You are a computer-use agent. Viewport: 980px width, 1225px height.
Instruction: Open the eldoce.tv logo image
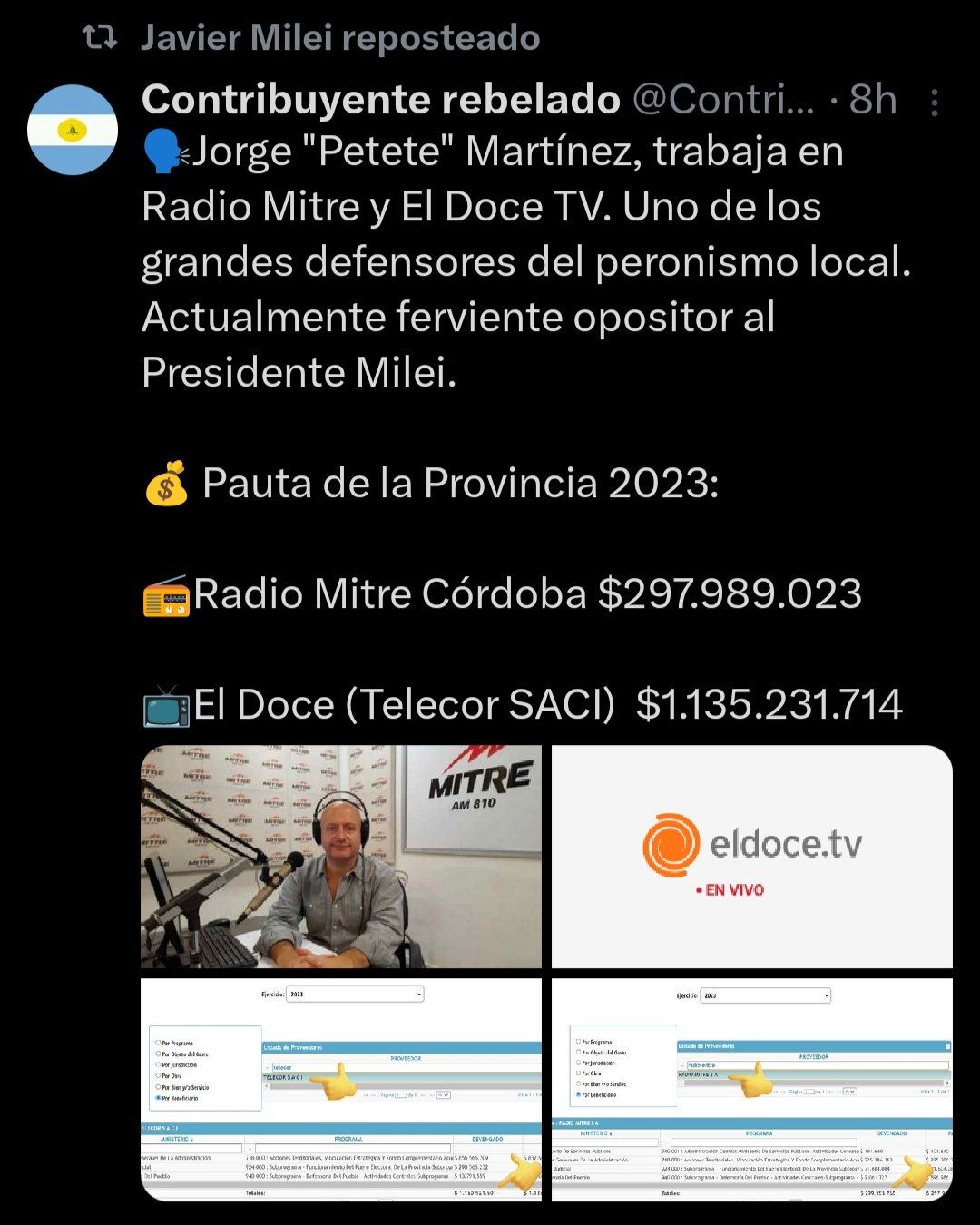click(752, 857)
